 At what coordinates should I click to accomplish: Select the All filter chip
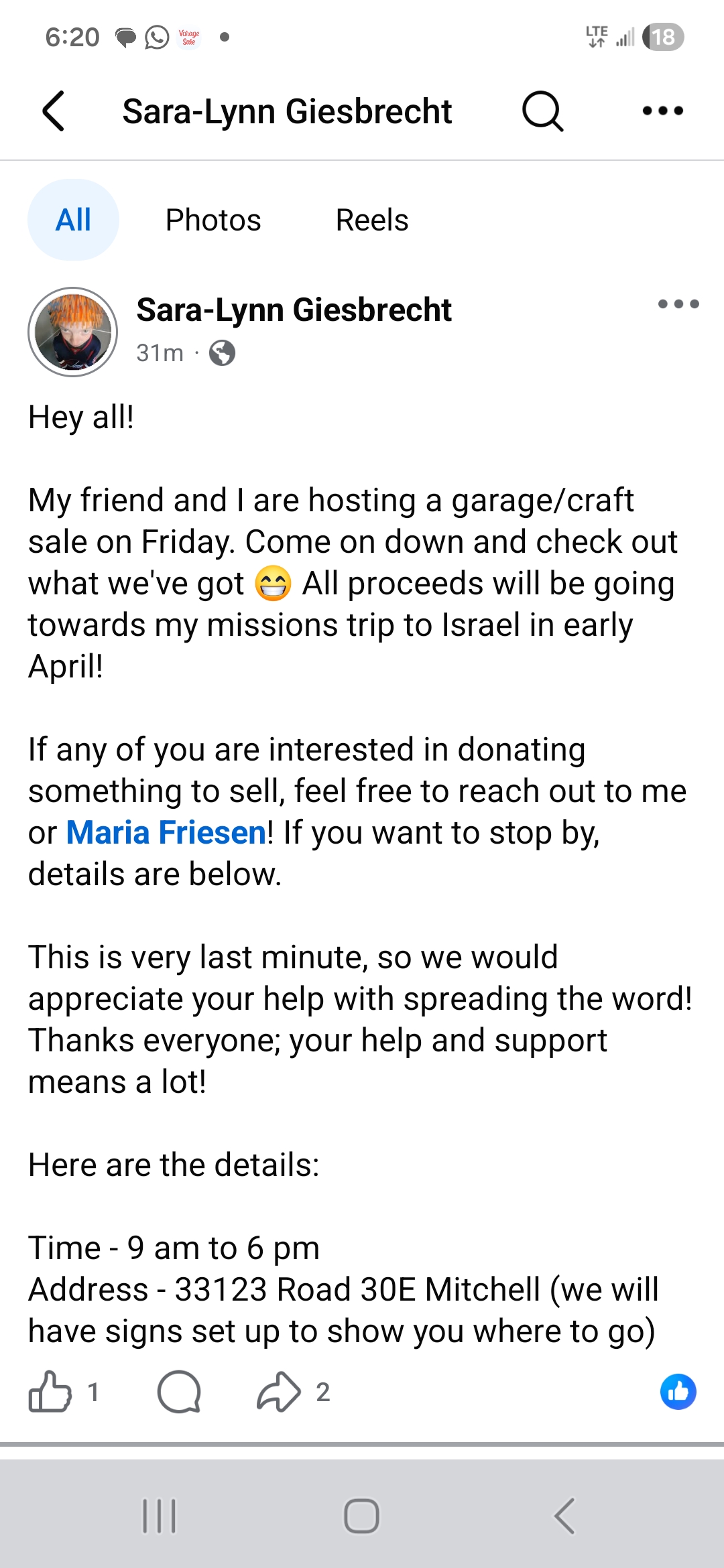pos(73,220)
